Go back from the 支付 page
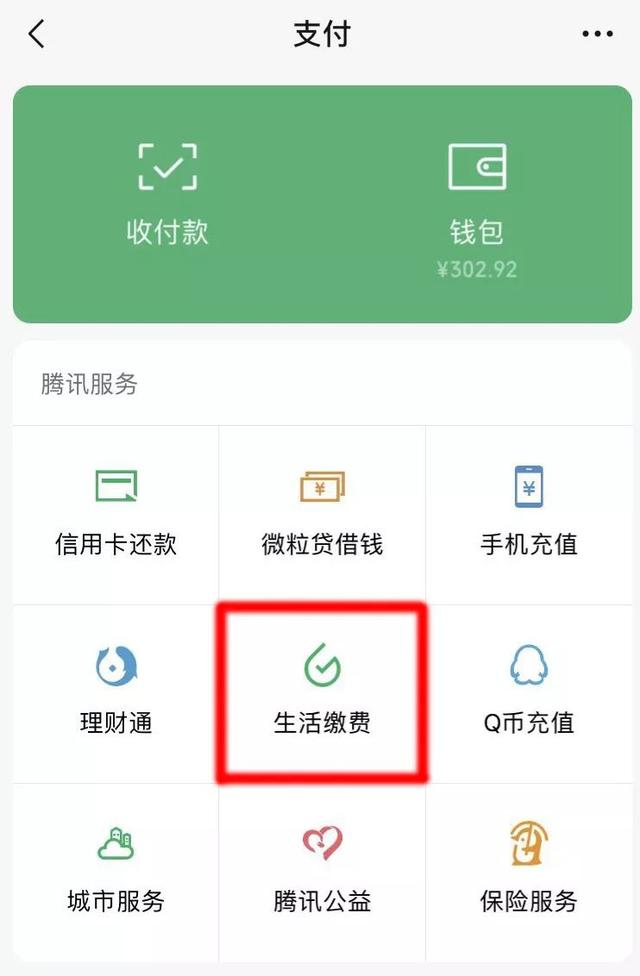 pos(37,34)
